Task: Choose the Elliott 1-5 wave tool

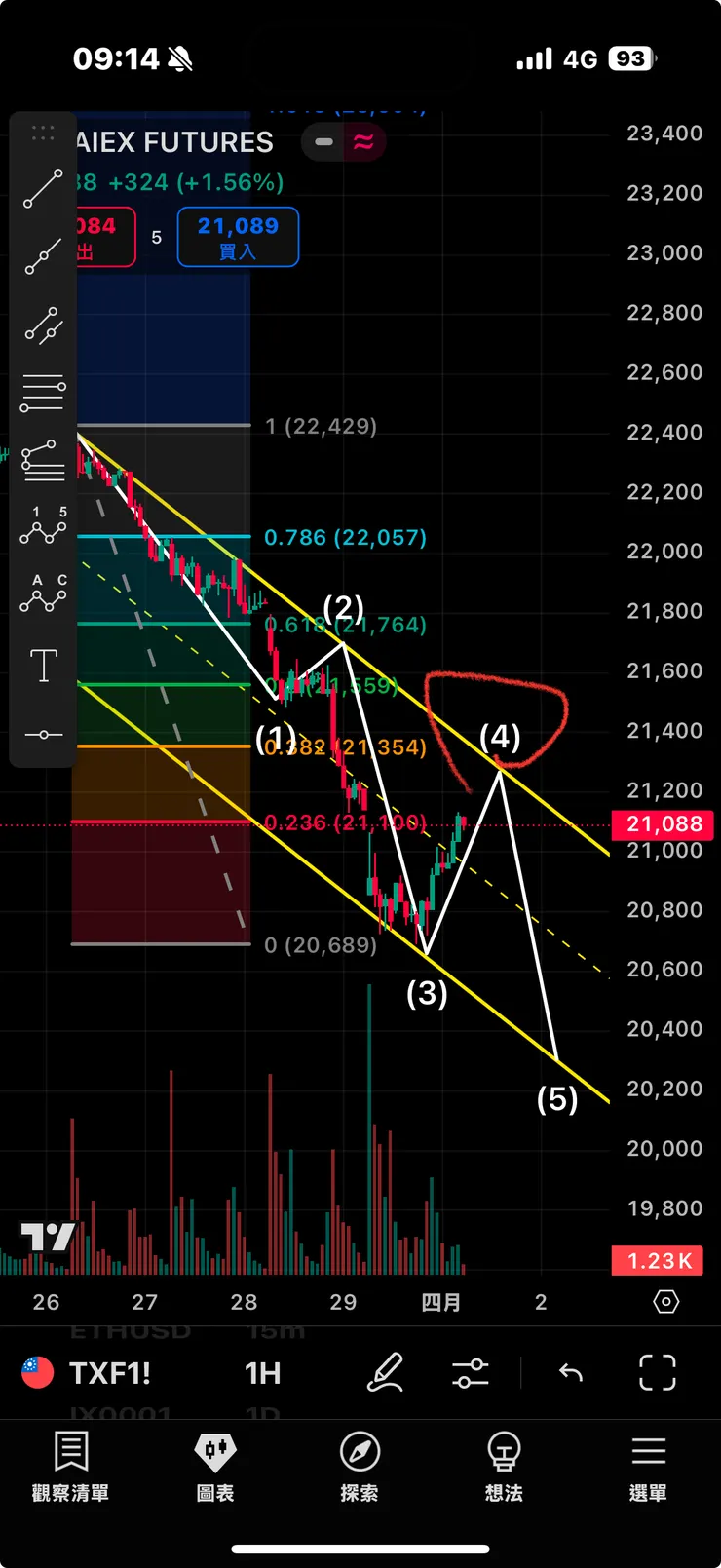Action: (x=43, y=526)
